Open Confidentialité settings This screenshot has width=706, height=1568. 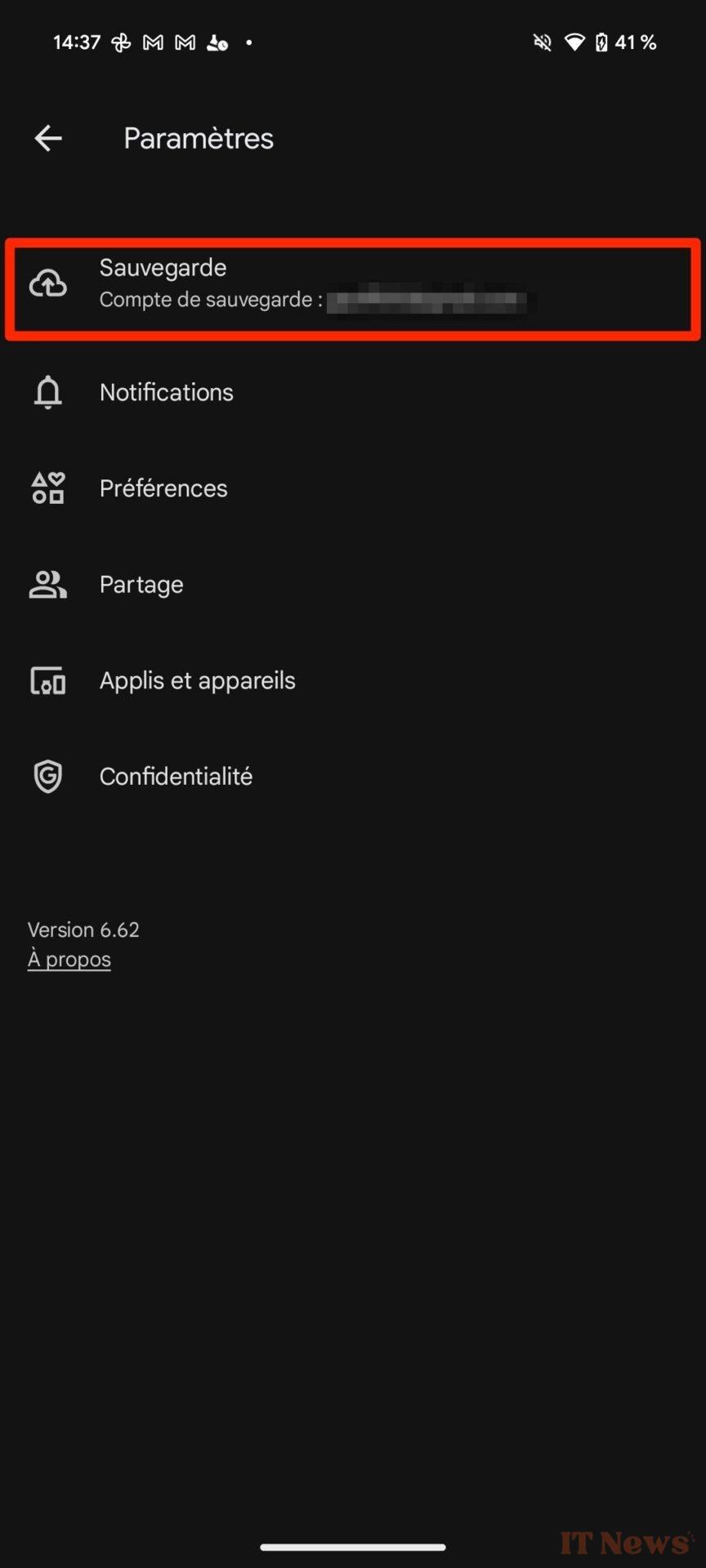(353, 777)
